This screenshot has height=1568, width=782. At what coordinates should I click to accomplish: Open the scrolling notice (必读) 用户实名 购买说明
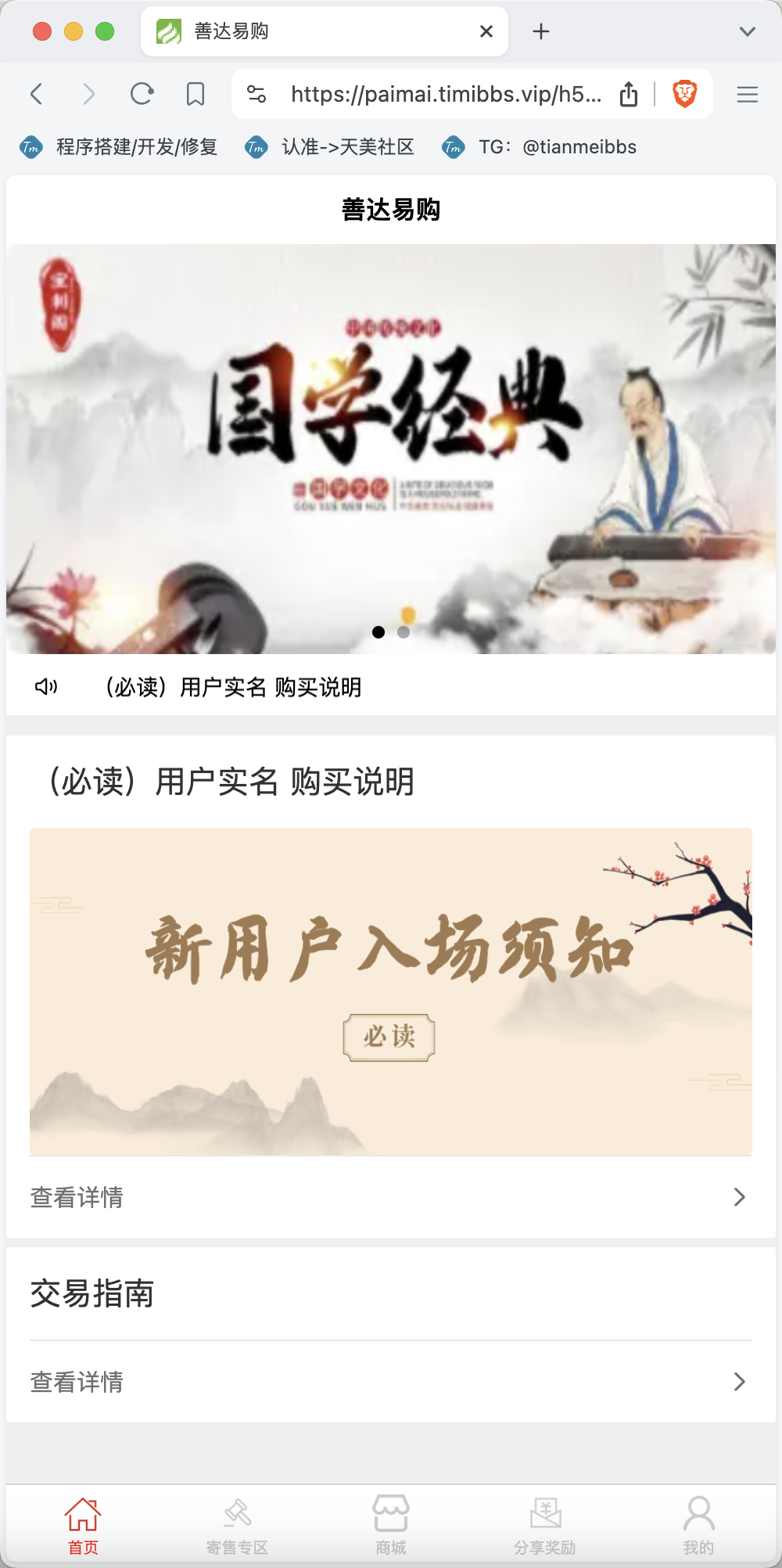click(233, 687)
